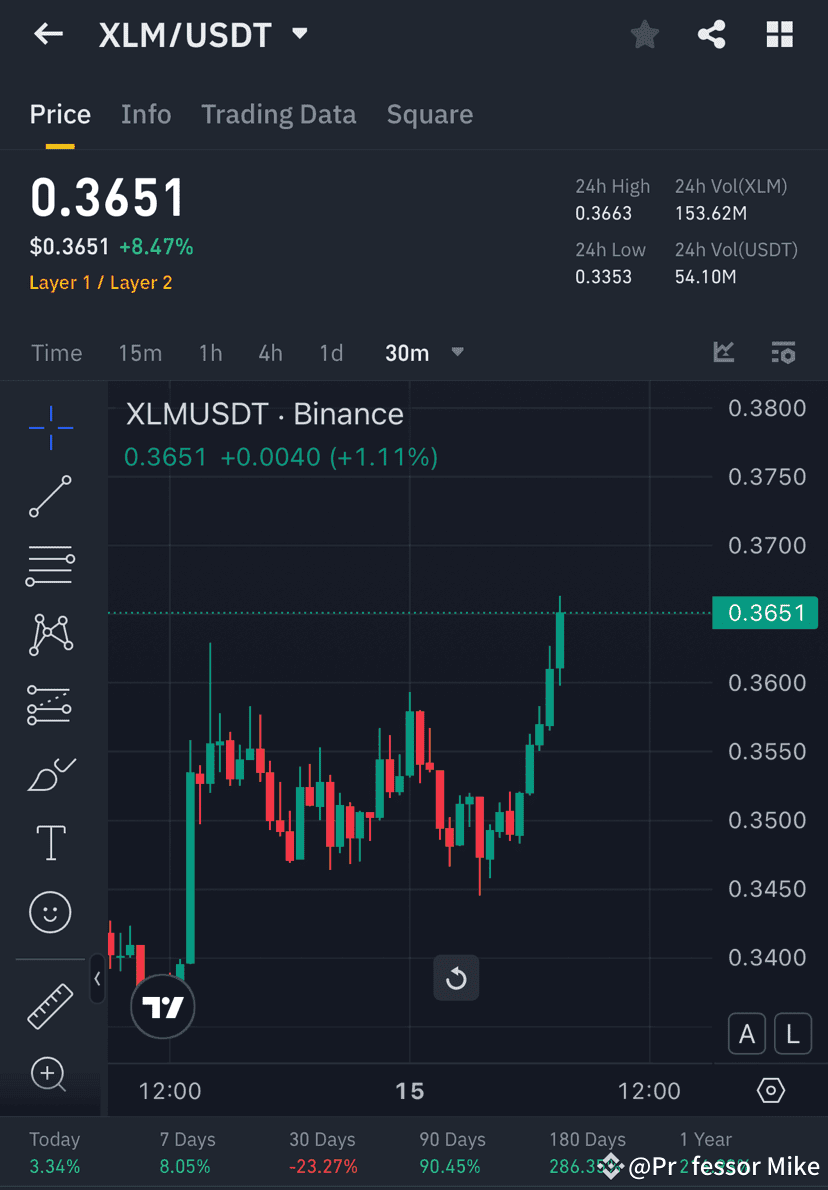Select the text annotation tool
The height and width of the screenshot is (1190, 828).
50,843
